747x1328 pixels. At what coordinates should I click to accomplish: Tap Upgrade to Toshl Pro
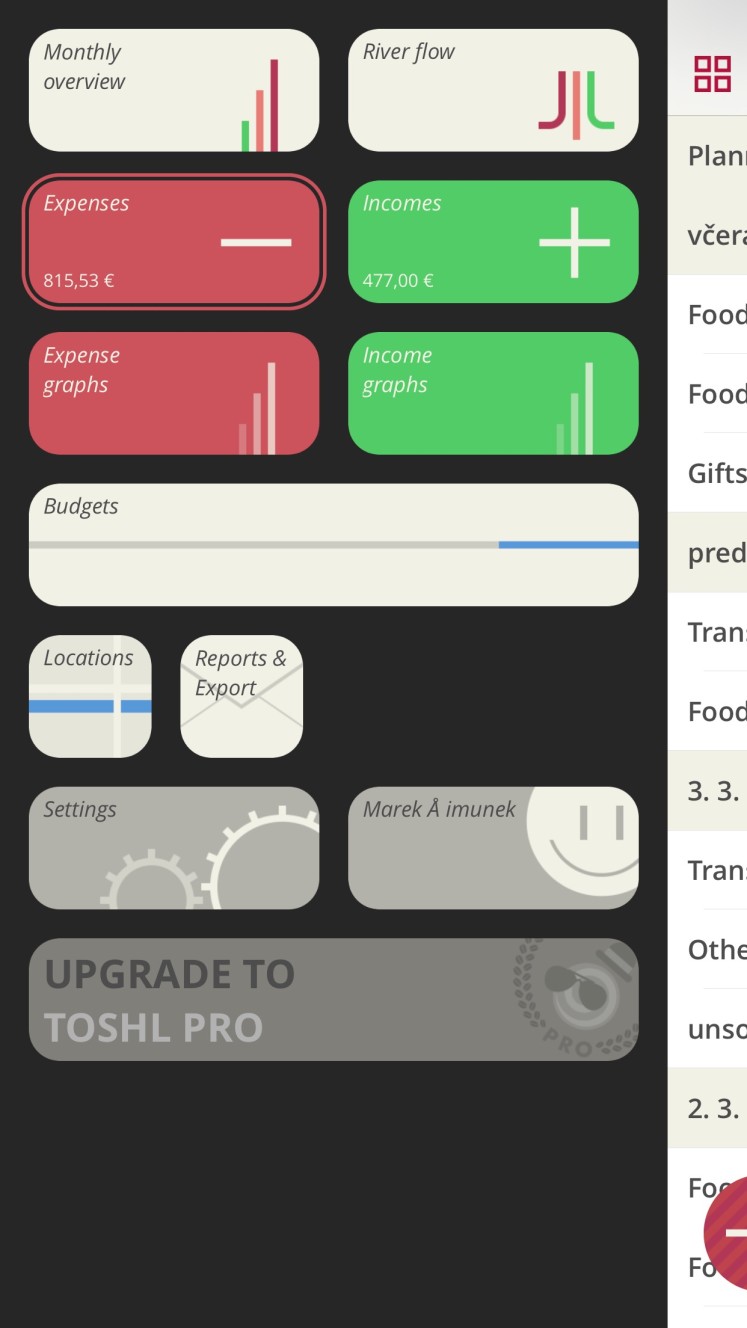[x=334, y=999]
